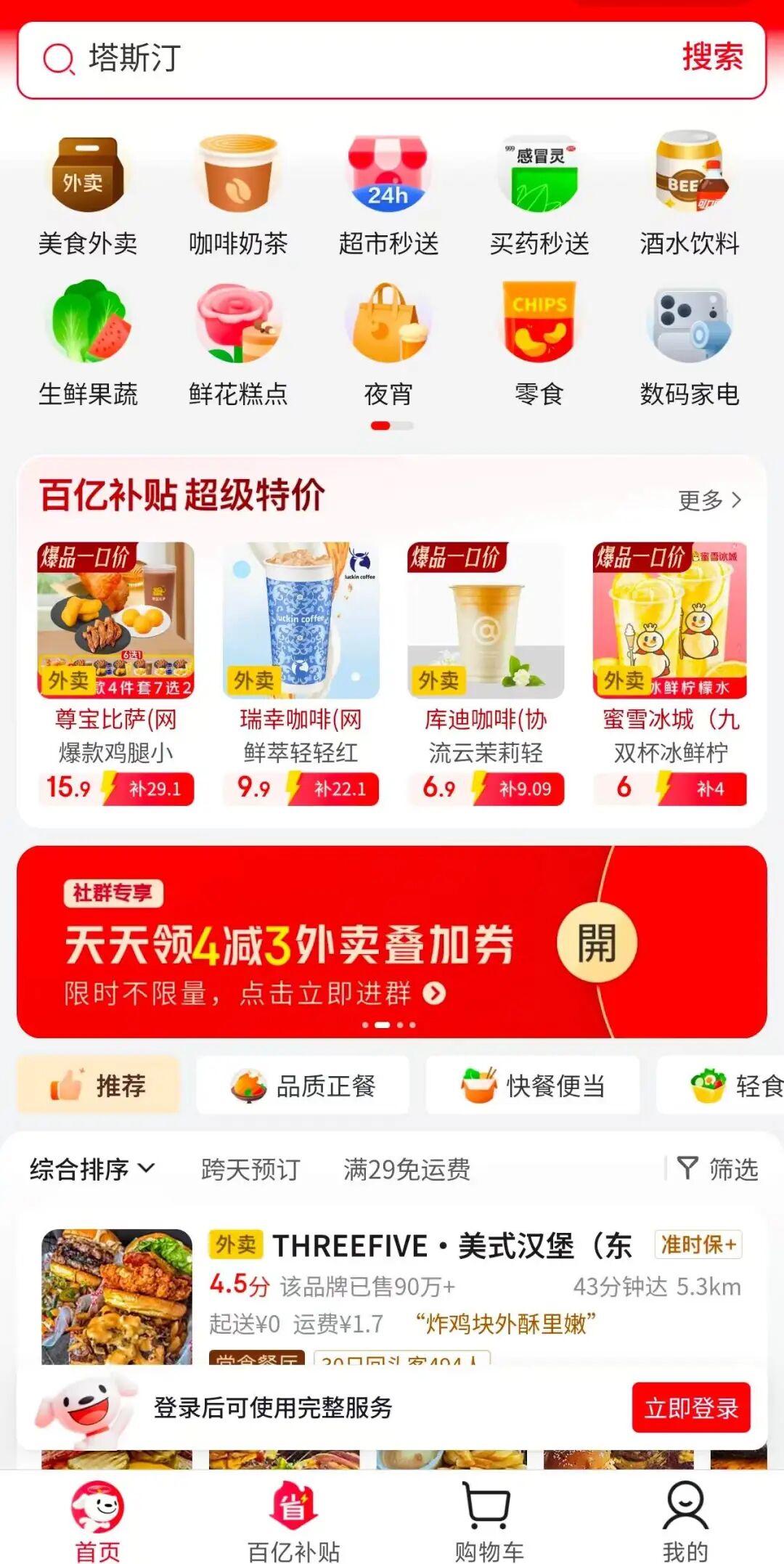Tap the red 搜索 button

coord(712,58)
